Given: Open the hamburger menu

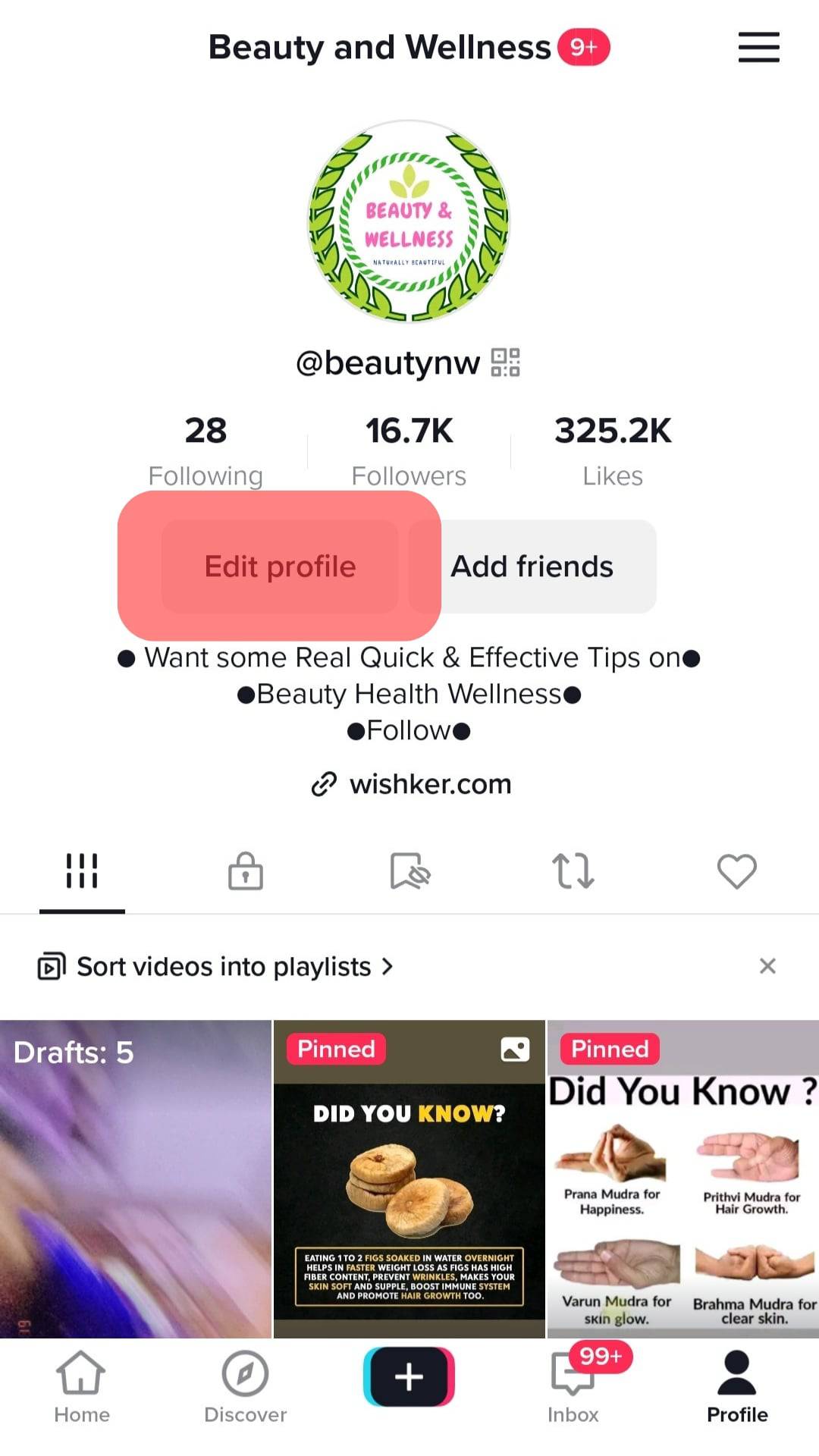Looking at the screenshot, I should (x=758, y=47).
